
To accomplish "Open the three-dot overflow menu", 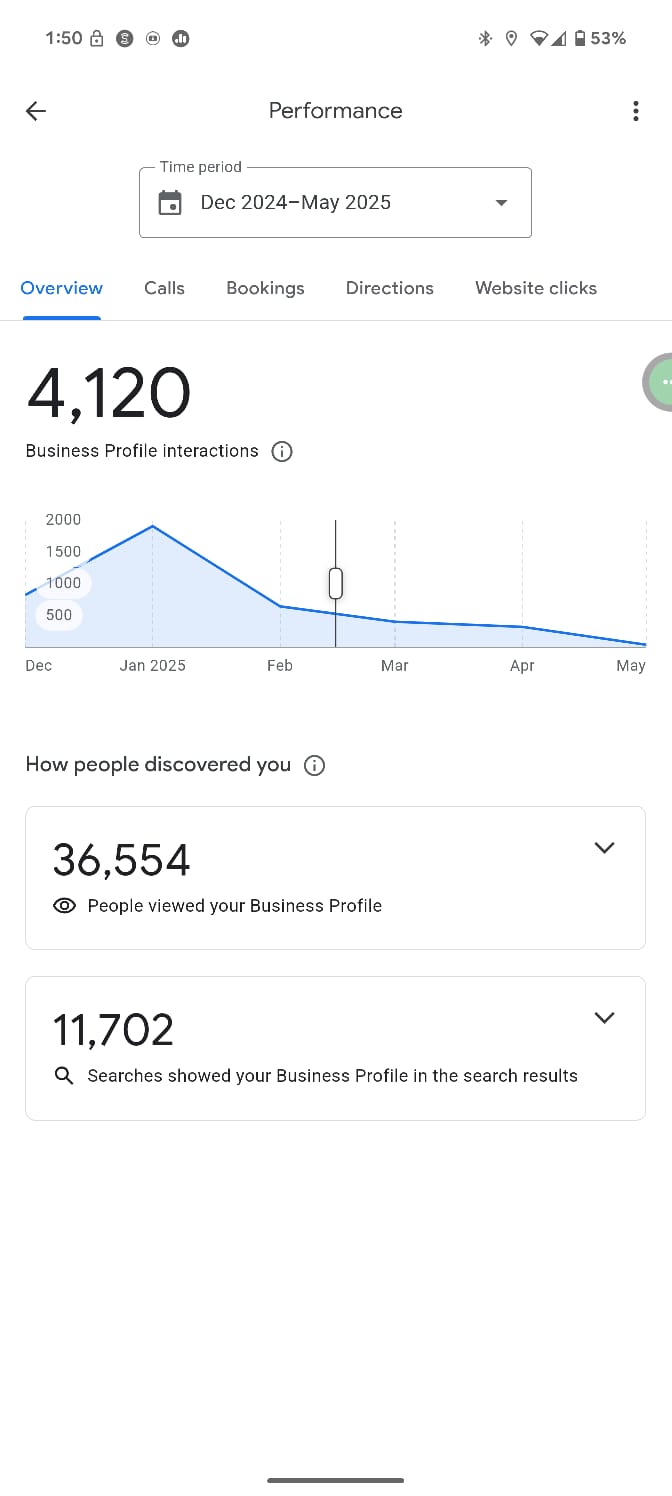I will pyautogui.click(x=635, y=111).
